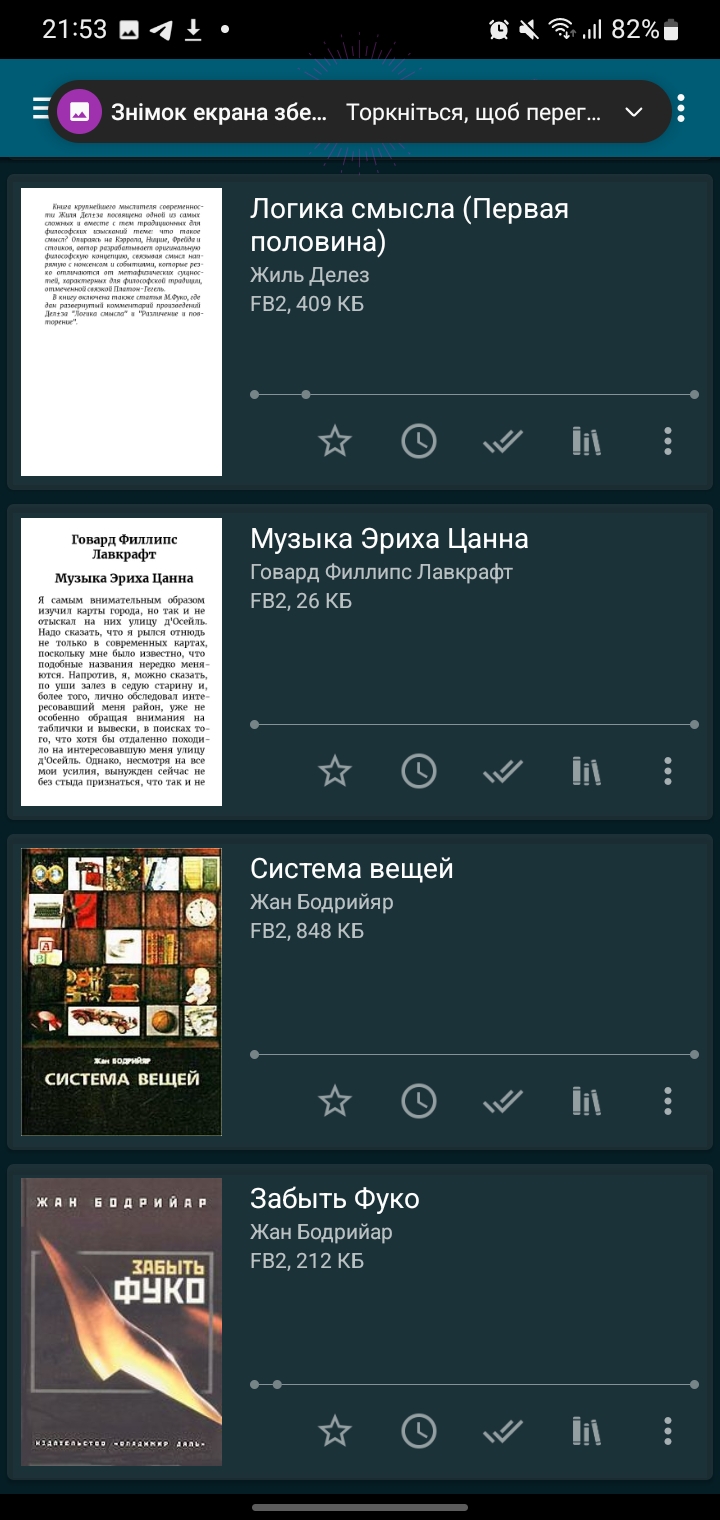Open the navigation drawer menu
The width and height of the screenshot is (720, 1520).
pos(40,108)
